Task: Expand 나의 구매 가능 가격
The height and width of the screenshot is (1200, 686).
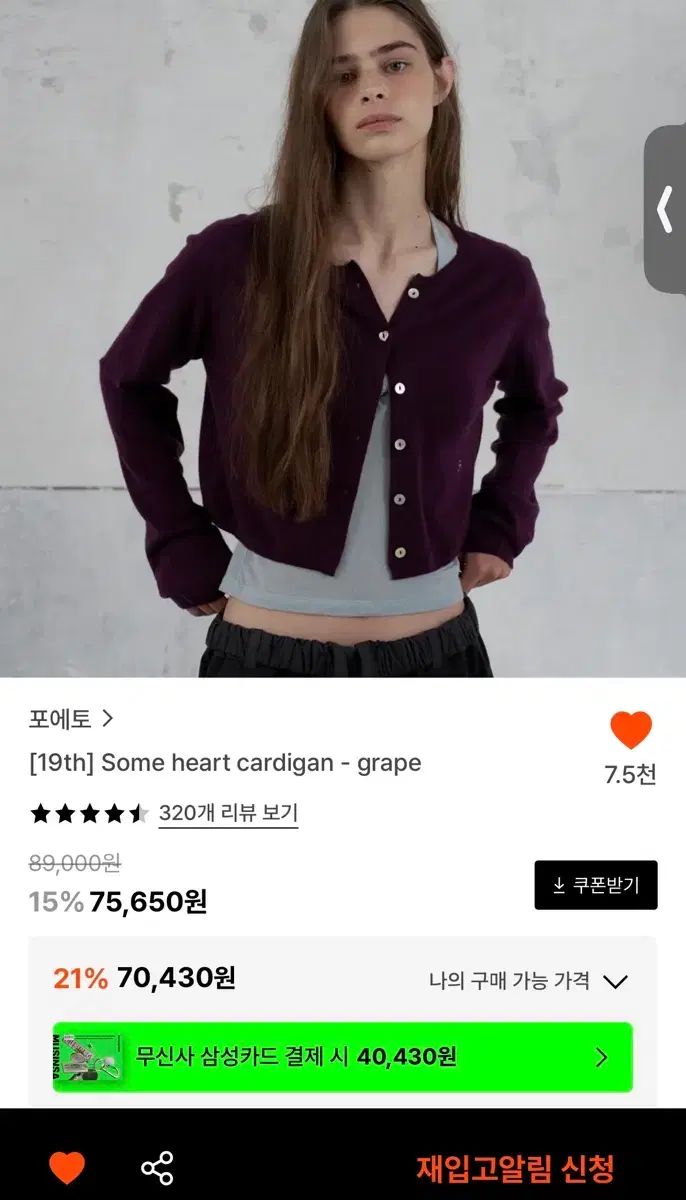Action: 528,981
